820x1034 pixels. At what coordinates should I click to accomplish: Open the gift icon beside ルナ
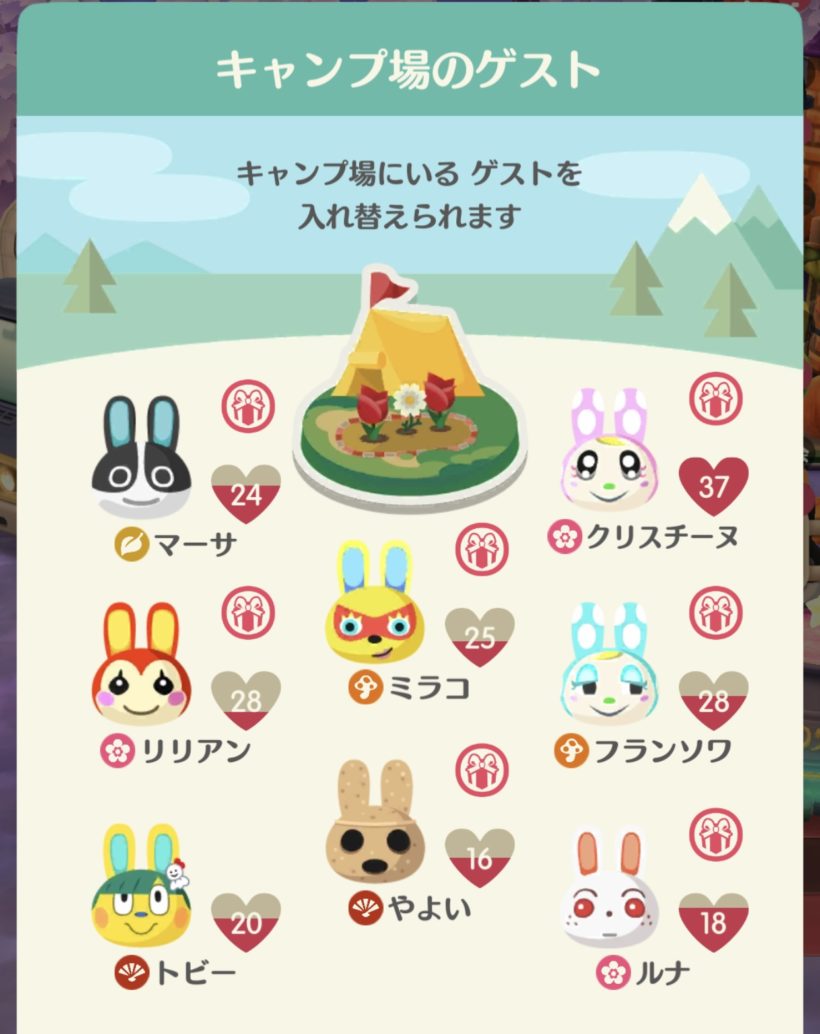(x=715, y=833)
